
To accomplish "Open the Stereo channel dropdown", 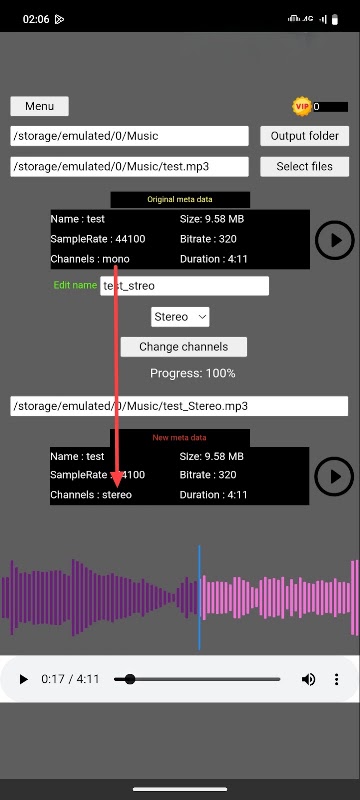I will 180,317.
